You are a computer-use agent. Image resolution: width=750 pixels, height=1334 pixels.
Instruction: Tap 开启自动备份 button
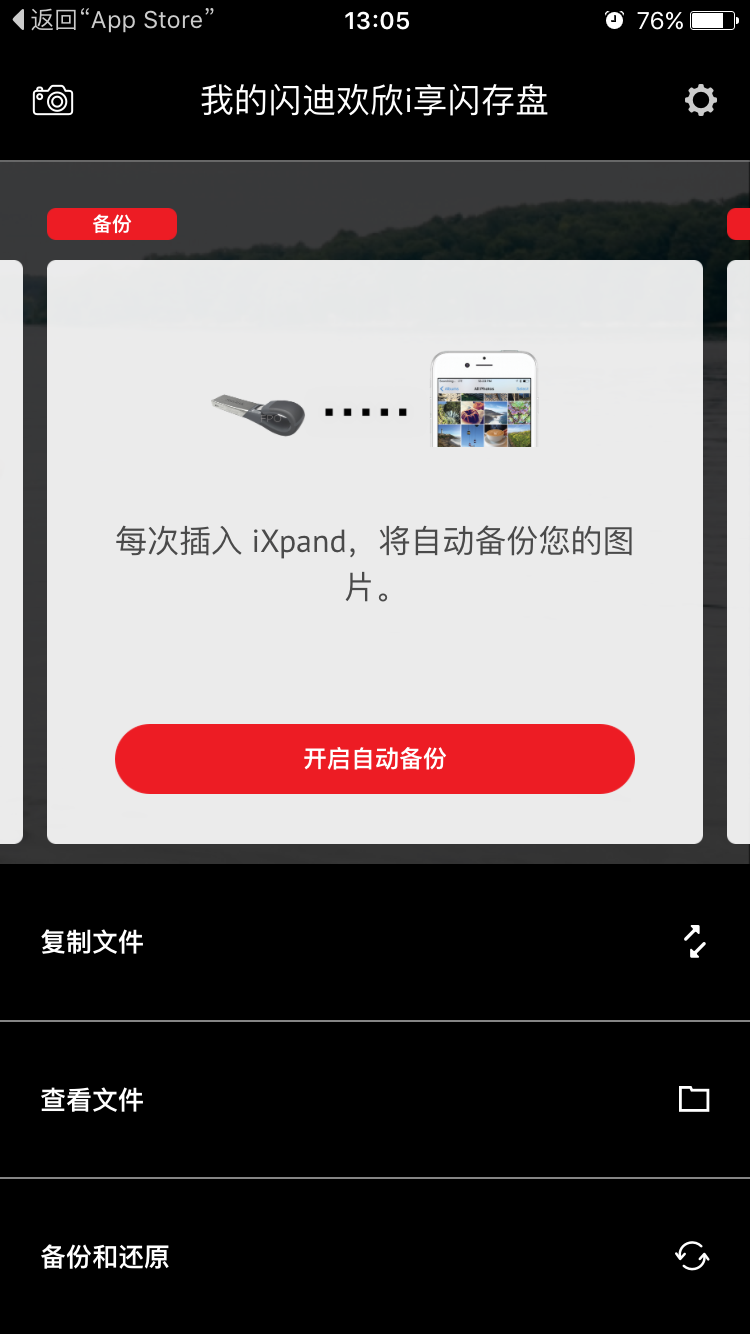tap(375, 759)
